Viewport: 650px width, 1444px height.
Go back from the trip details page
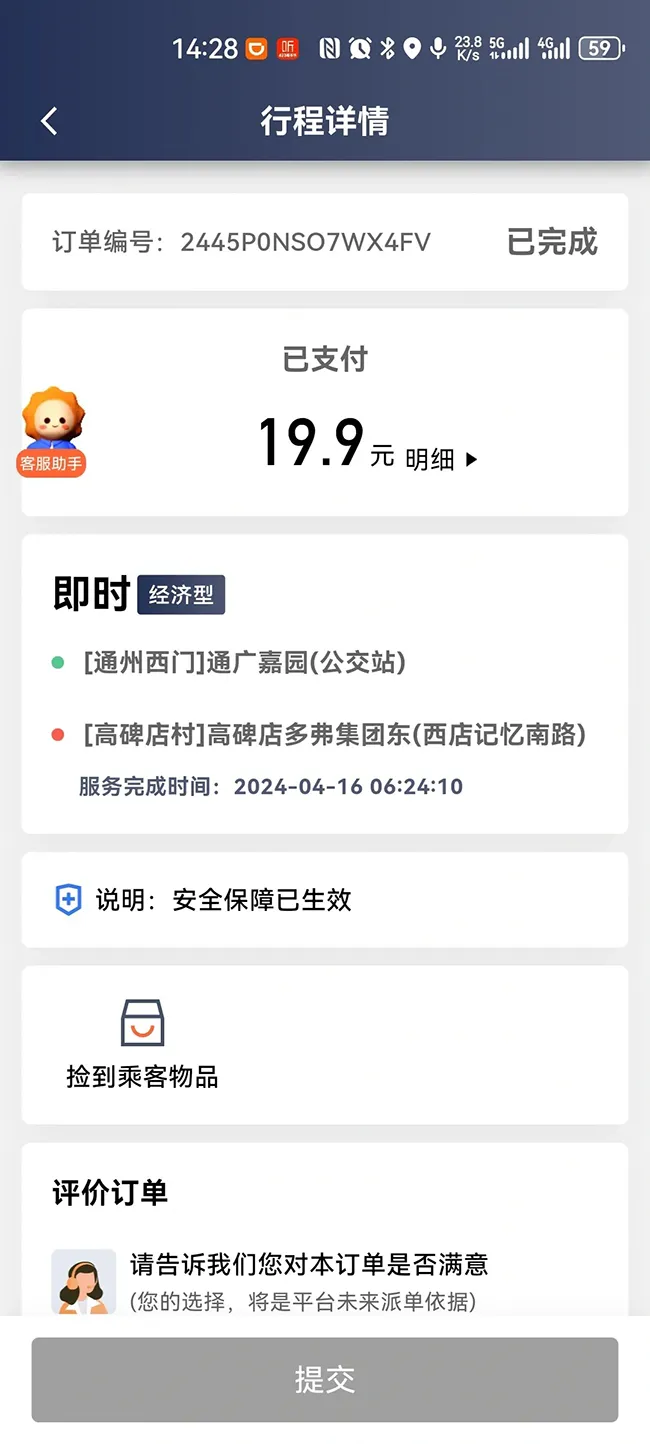(x=49, y=122)
